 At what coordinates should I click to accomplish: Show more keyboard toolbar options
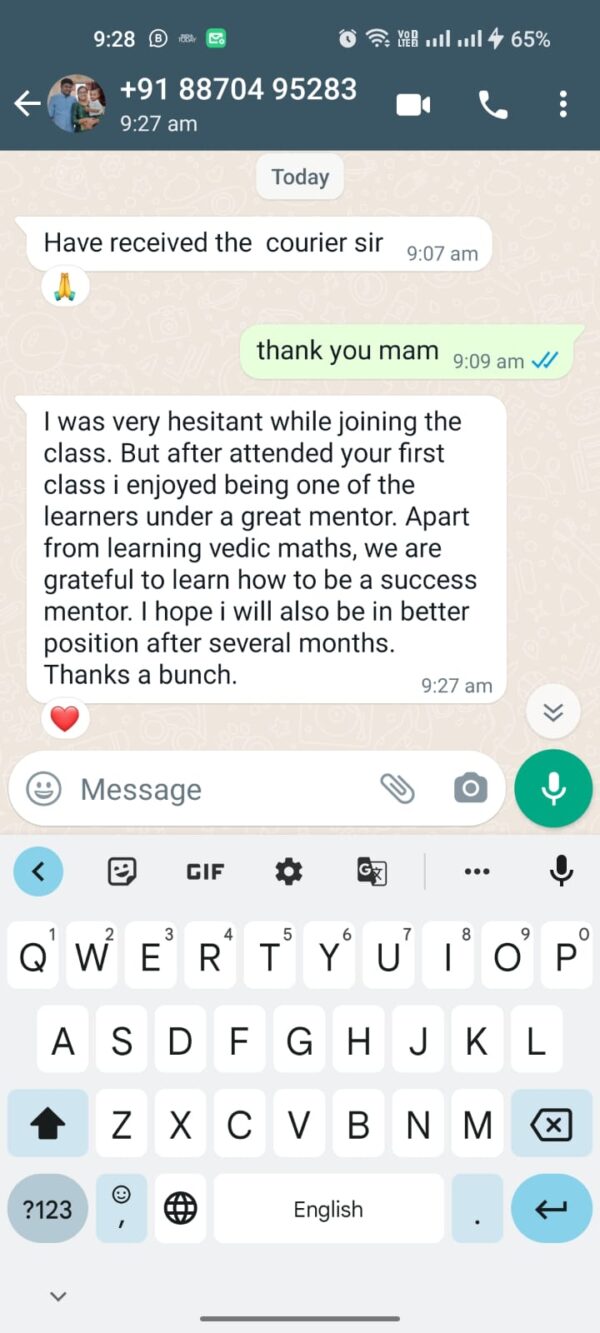pyautogui.click(x=477, y=872)
